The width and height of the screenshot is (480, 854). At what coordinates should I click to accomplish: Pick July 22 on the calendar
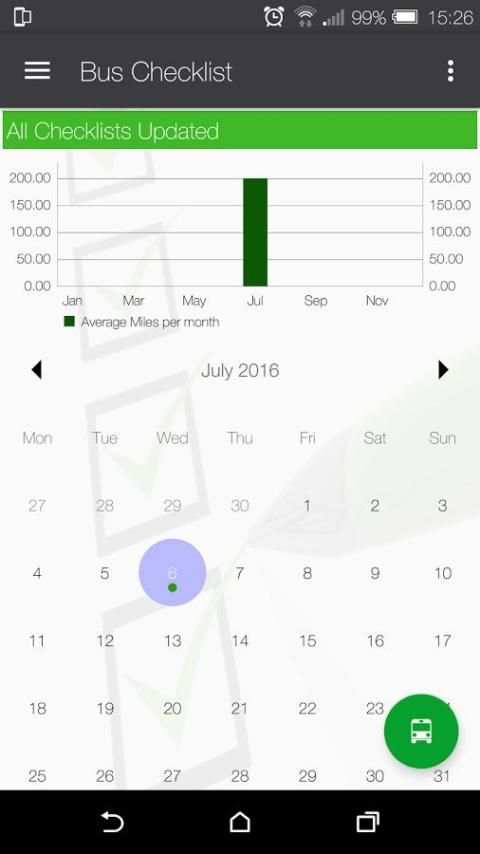[x=307, y=708]
